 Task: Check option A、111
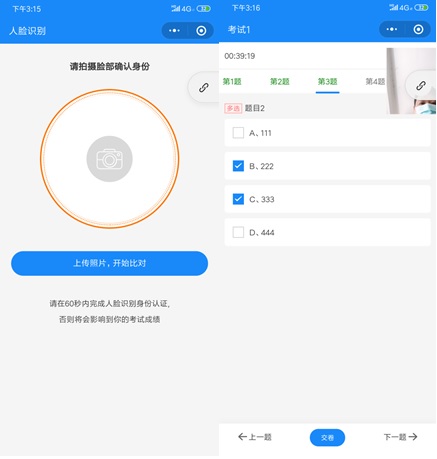point(327,133)
